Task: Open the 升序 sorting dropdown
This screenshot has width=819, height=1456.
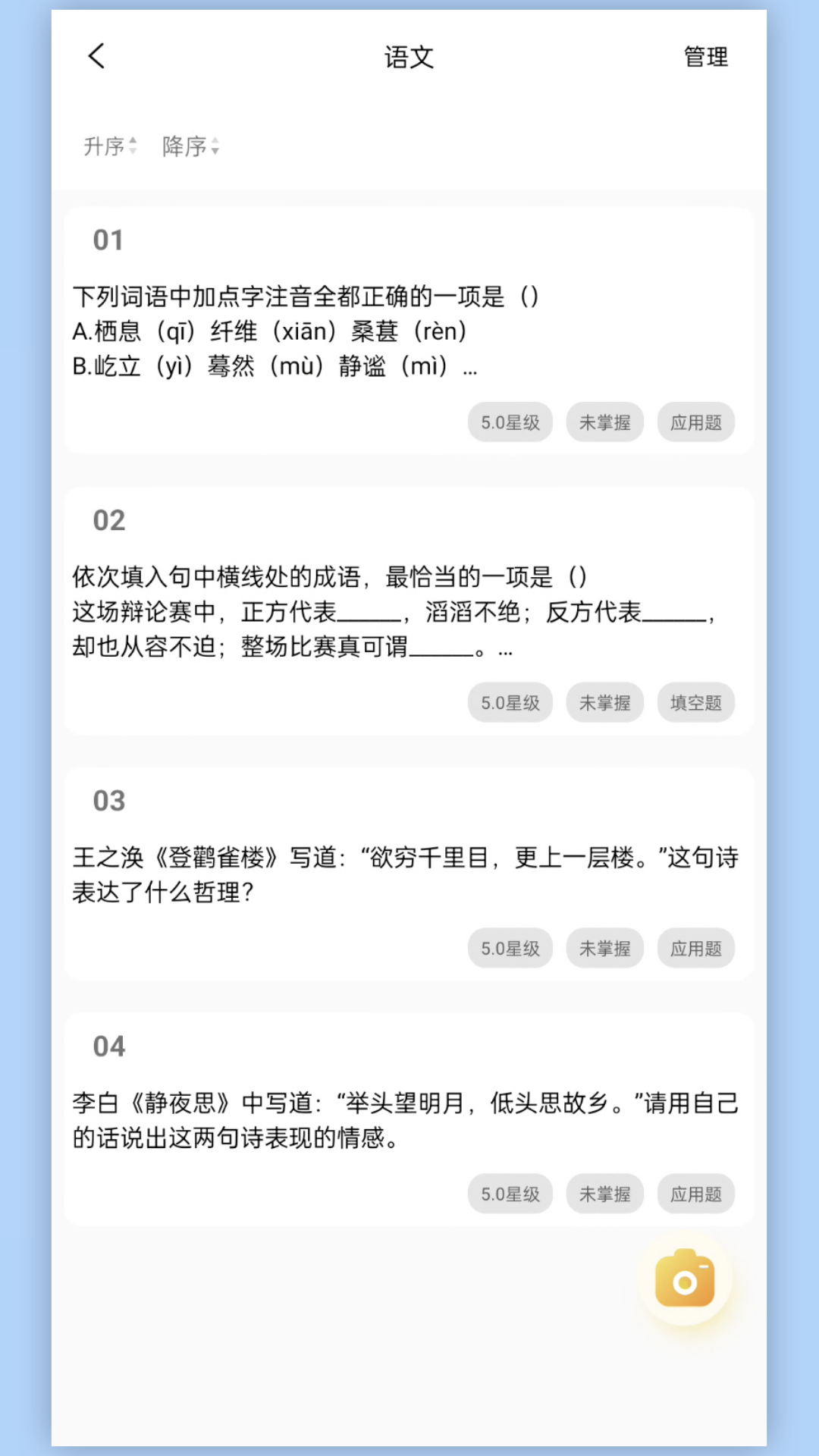Action: (110, 146)
